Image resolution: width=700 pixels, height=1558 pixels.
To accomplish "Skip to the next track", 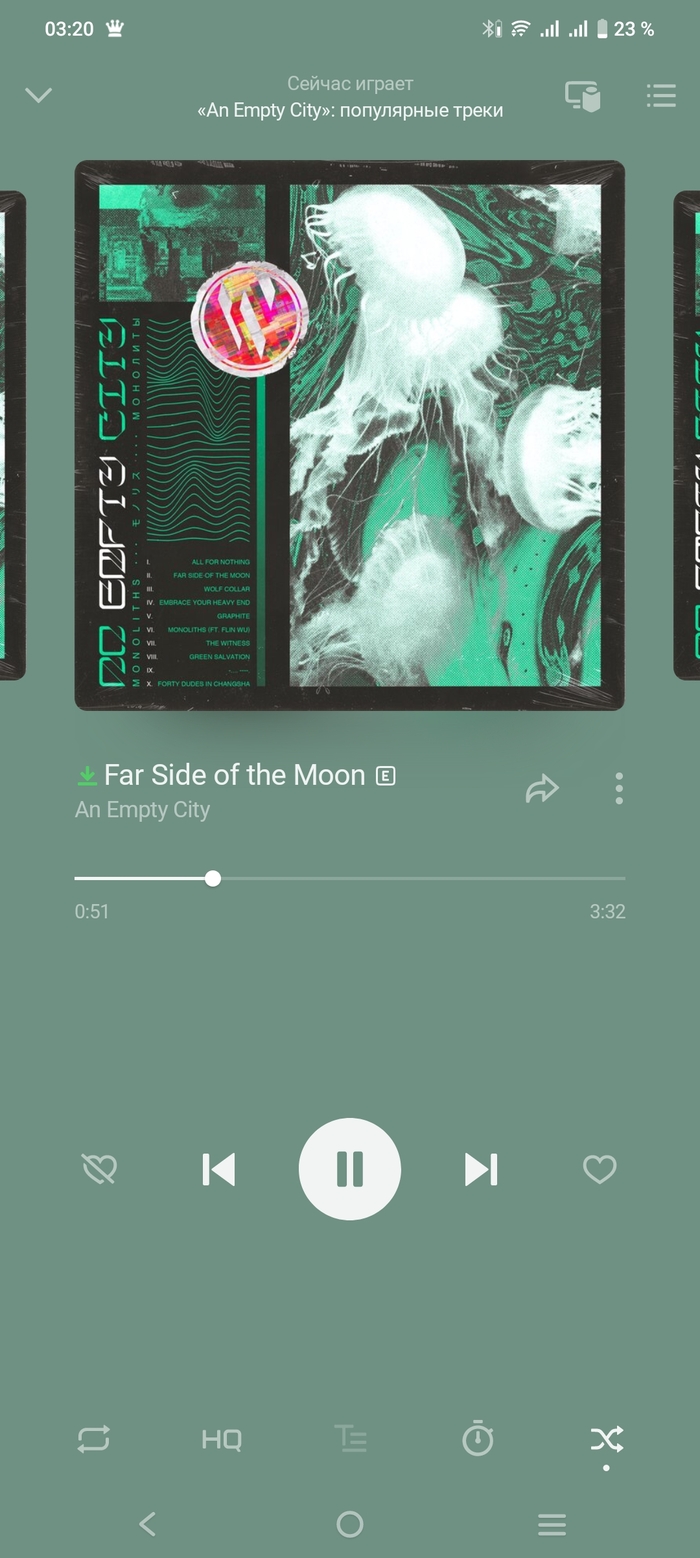I will [481, 1169].
